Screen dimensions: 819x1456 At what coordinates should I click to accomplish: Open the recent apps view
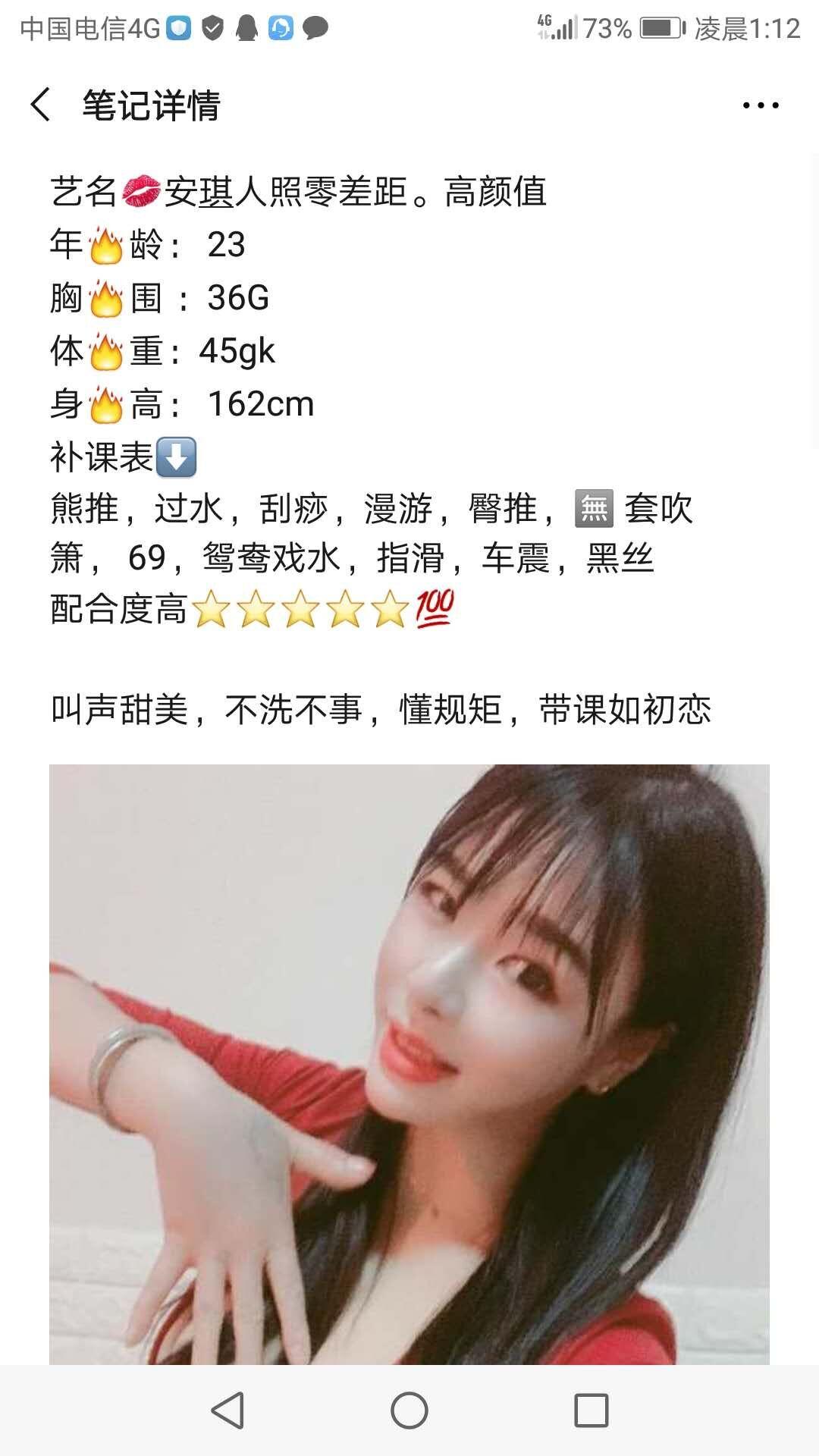pos(591,1411)
